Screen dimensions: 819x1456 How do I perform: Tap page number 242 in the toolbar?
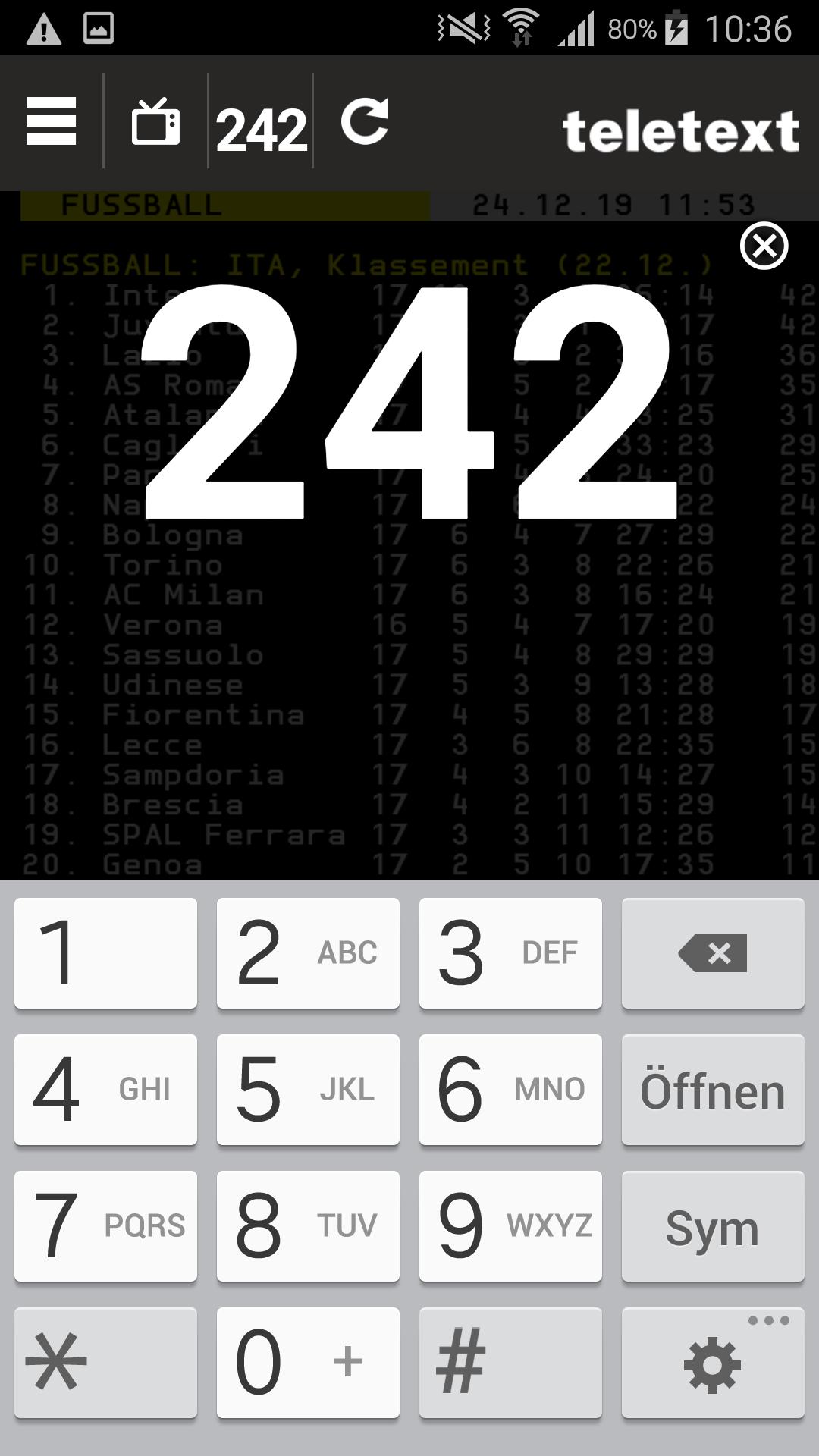pos(261,130)
